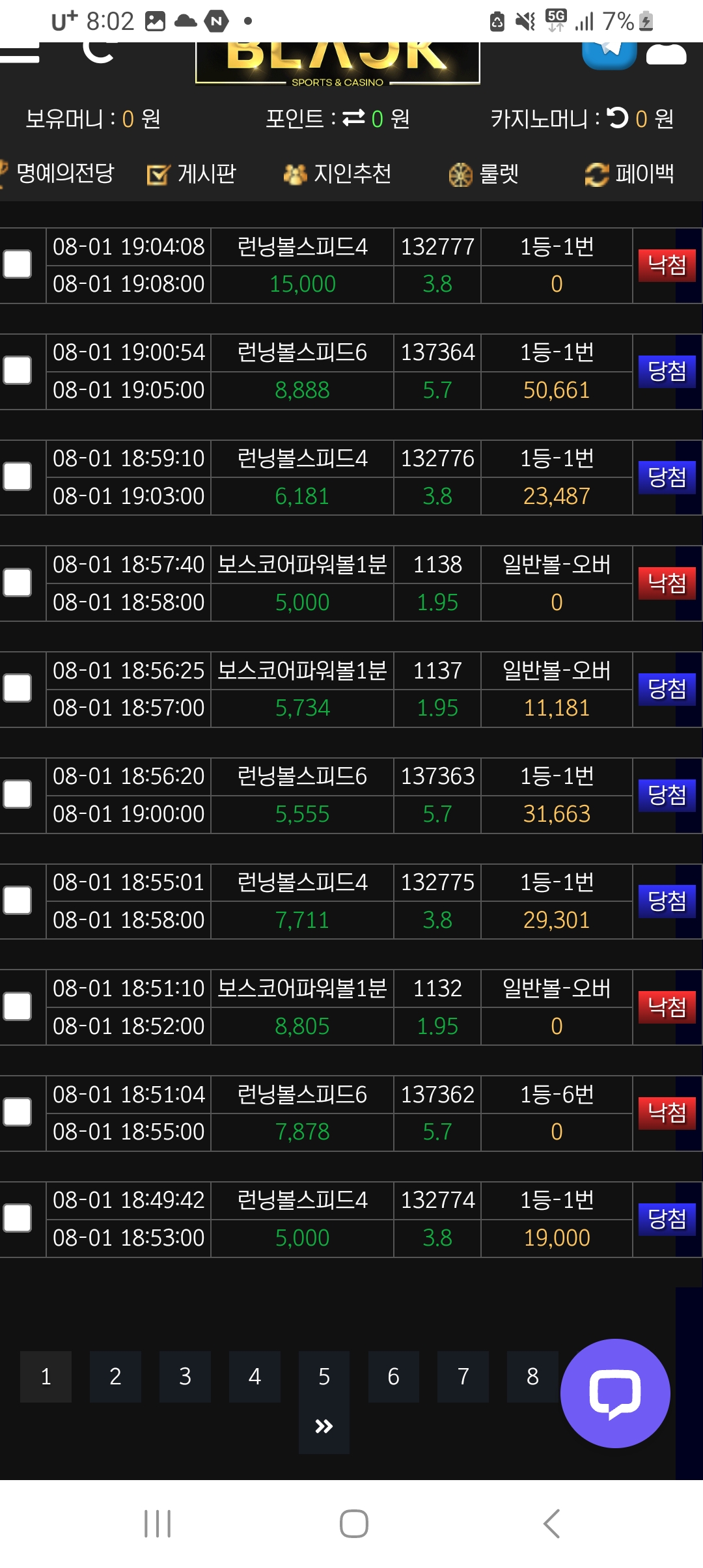Select the checkbox for bet 137364
Image resolution: width=703 pixels, height=1568 pixels.
(18, 371)
